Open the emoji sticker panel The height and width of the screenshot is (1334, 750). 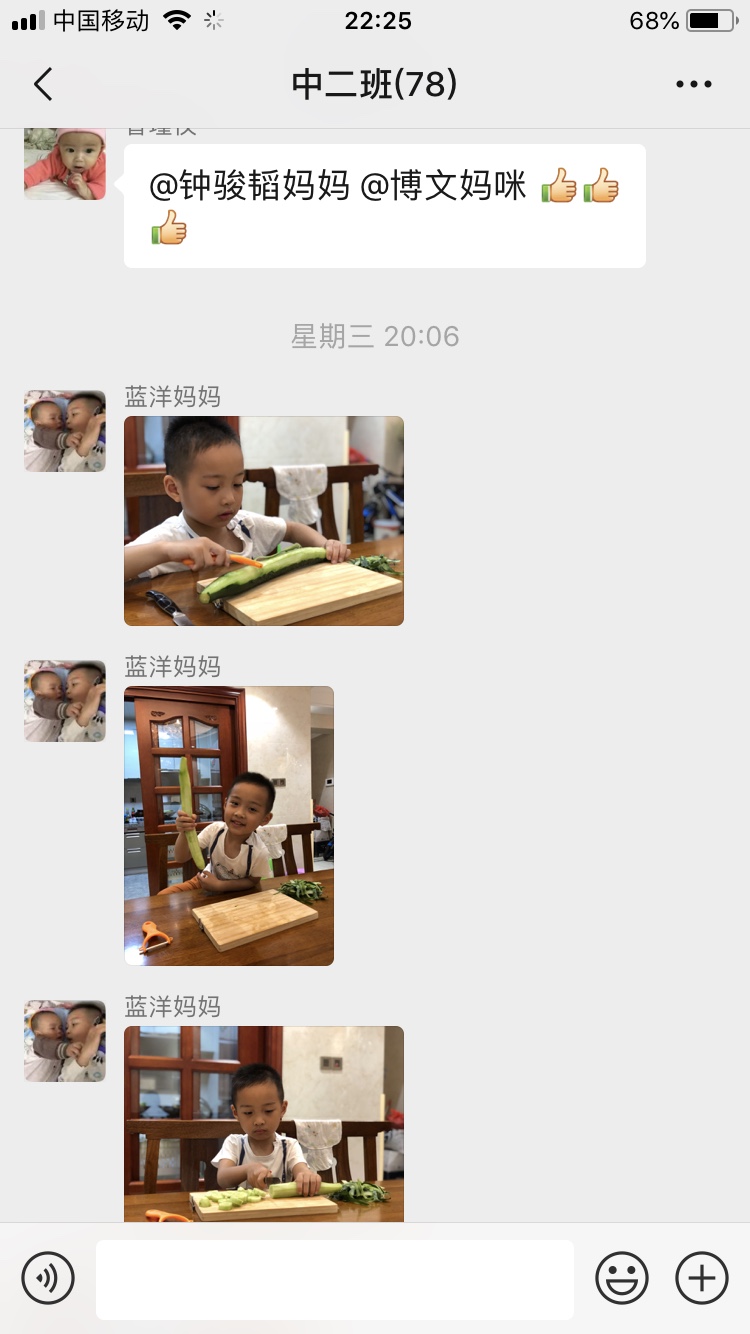tap(622, 1278)
